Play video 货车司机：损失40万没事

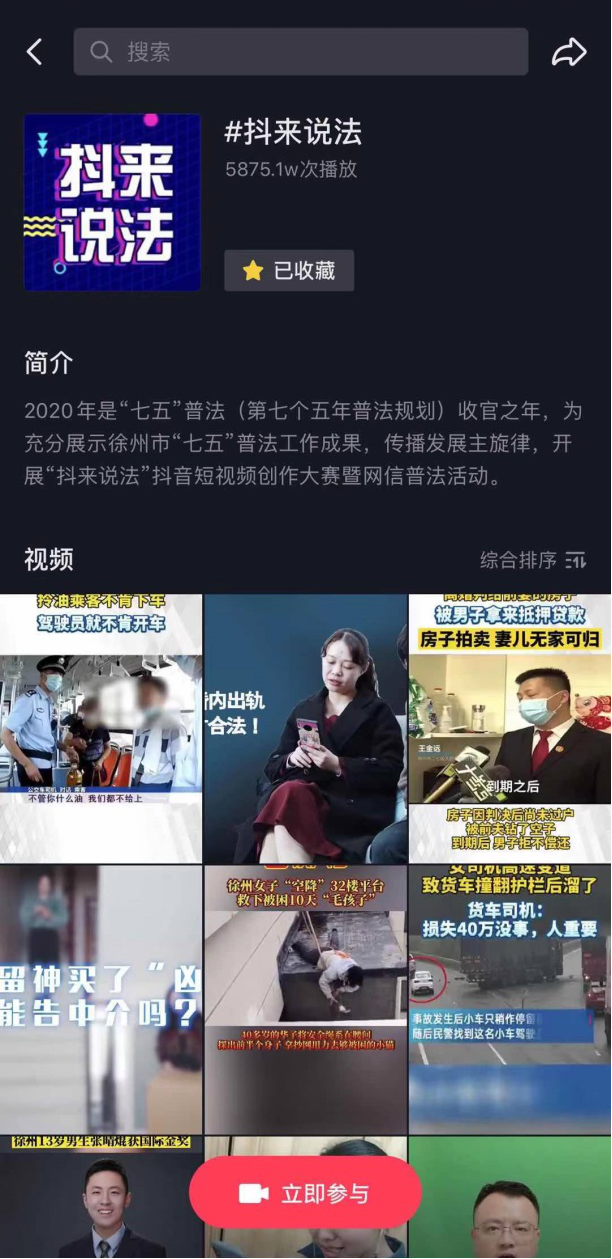510,998
